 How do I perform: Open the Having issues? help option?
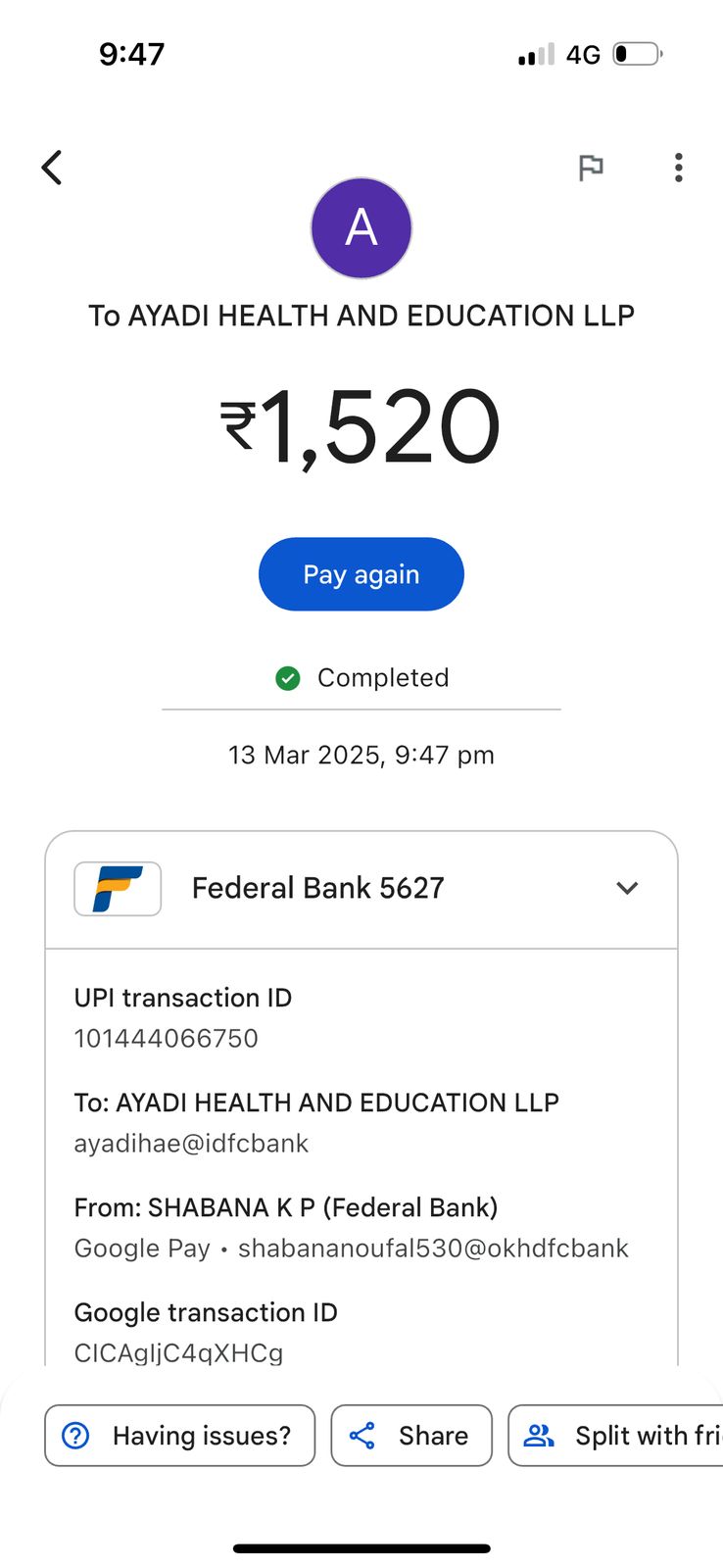[x=180, y=1436]
